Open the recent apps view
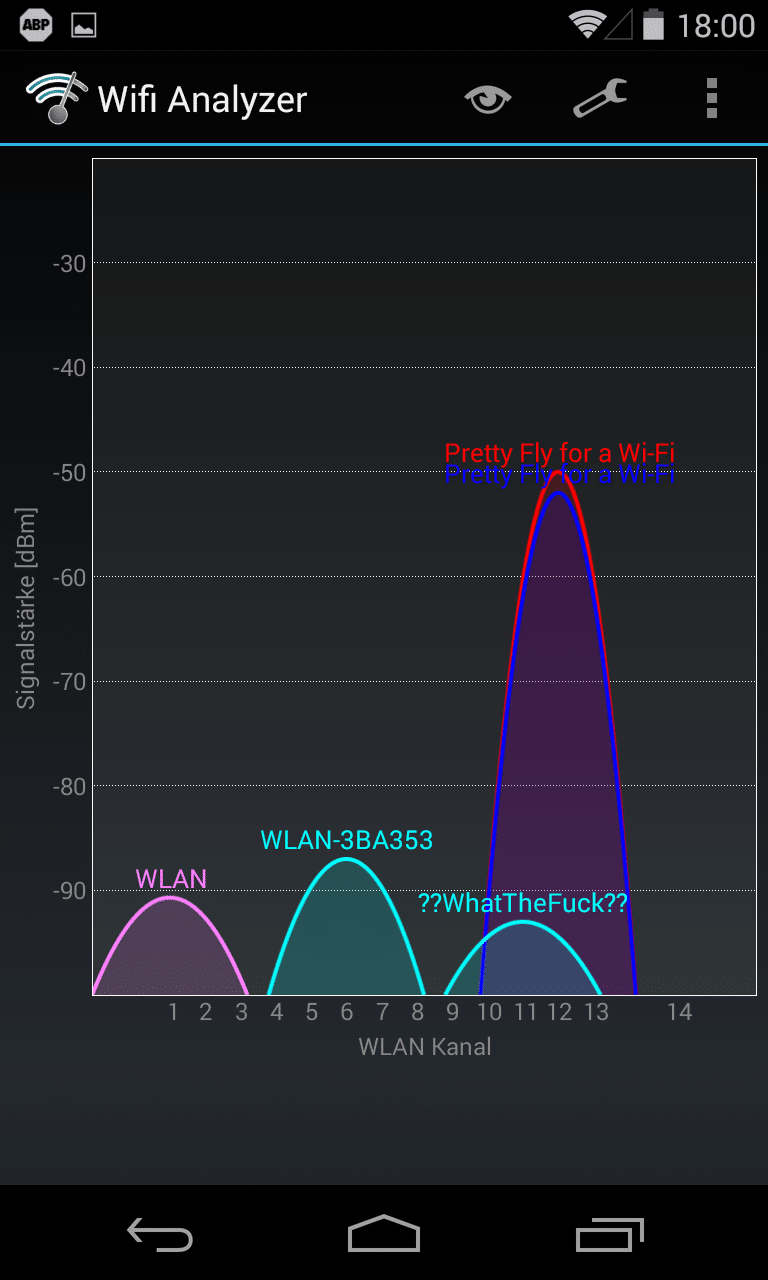The image size is (768, 1280). click(609, 1235)
